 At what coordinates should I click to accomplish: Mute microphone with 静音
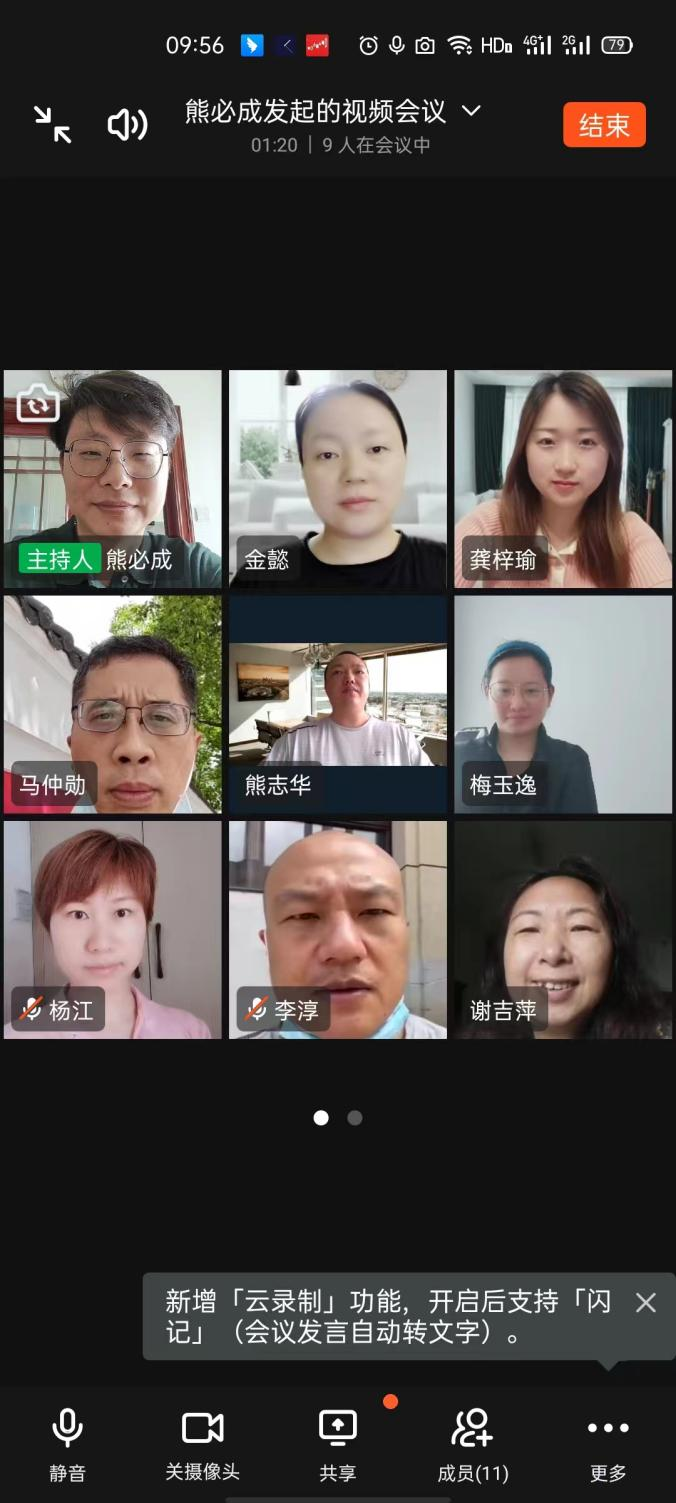coord(68,1443)
